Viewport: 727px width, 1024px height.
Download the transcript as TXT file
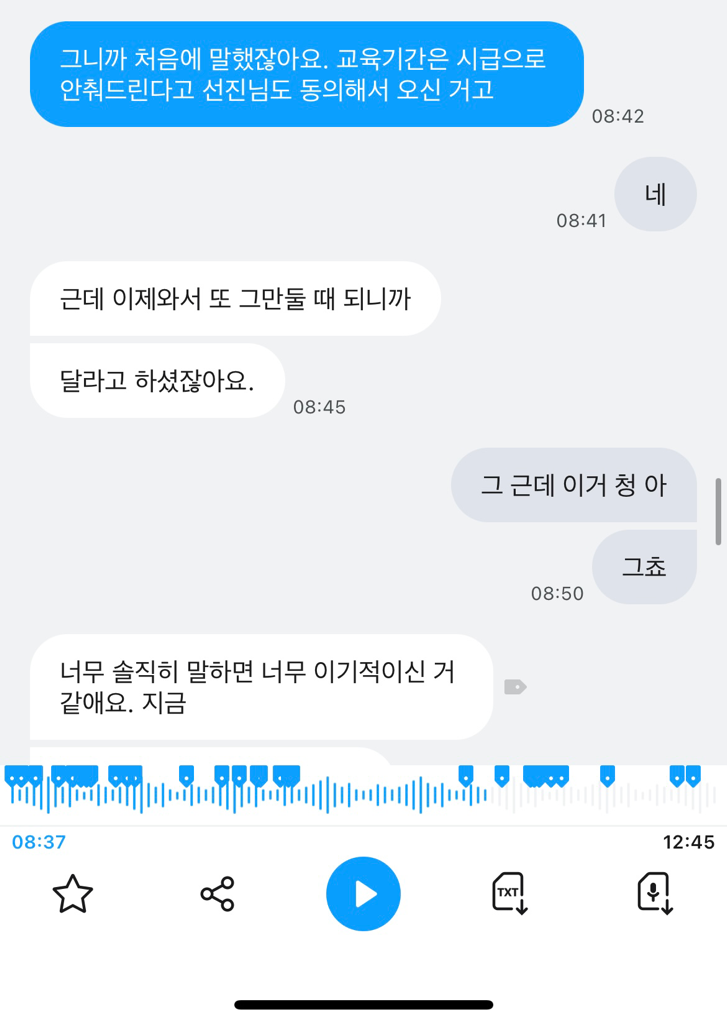tap(509, 893)
